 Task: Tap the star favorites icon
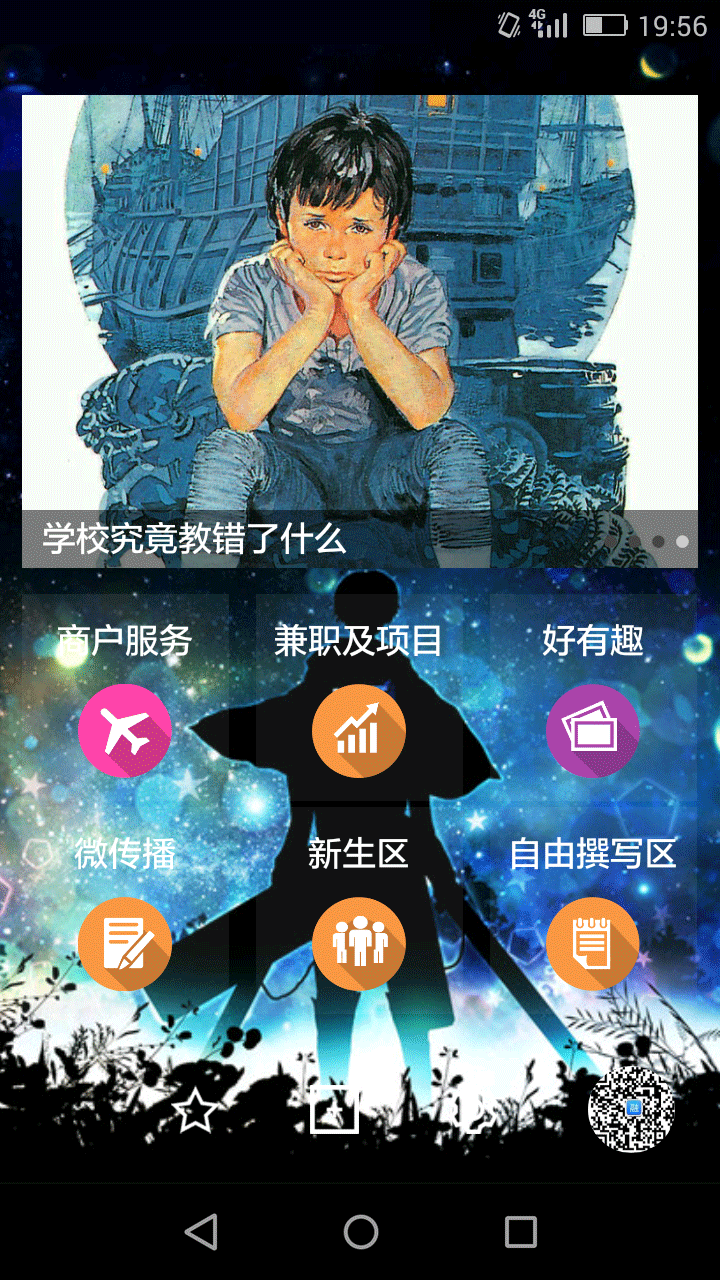pos(196,1110)
